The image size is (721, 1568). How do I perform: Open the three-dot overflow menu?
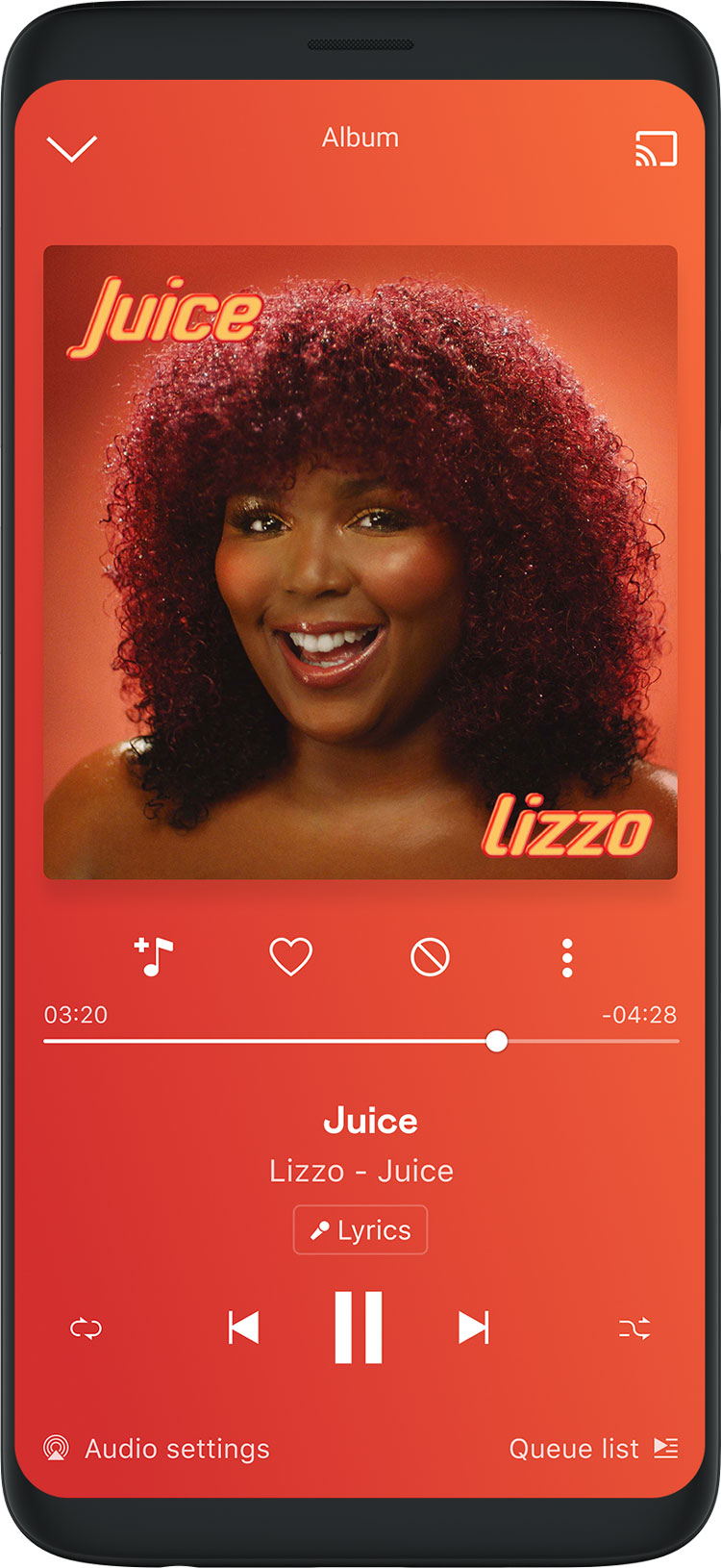(x=567, y=957)
